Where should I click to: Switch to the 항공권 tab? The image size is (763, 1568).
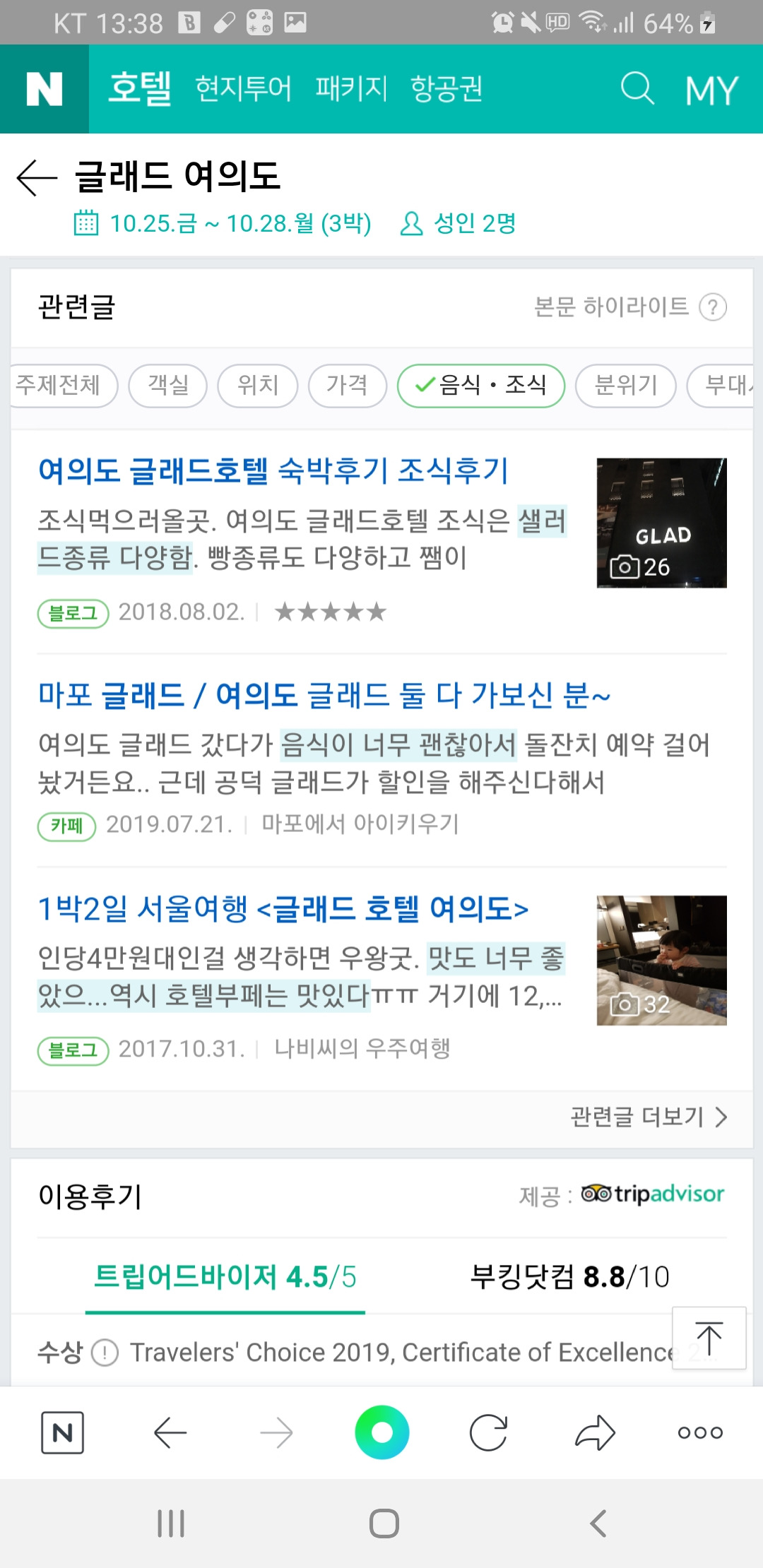446,89
